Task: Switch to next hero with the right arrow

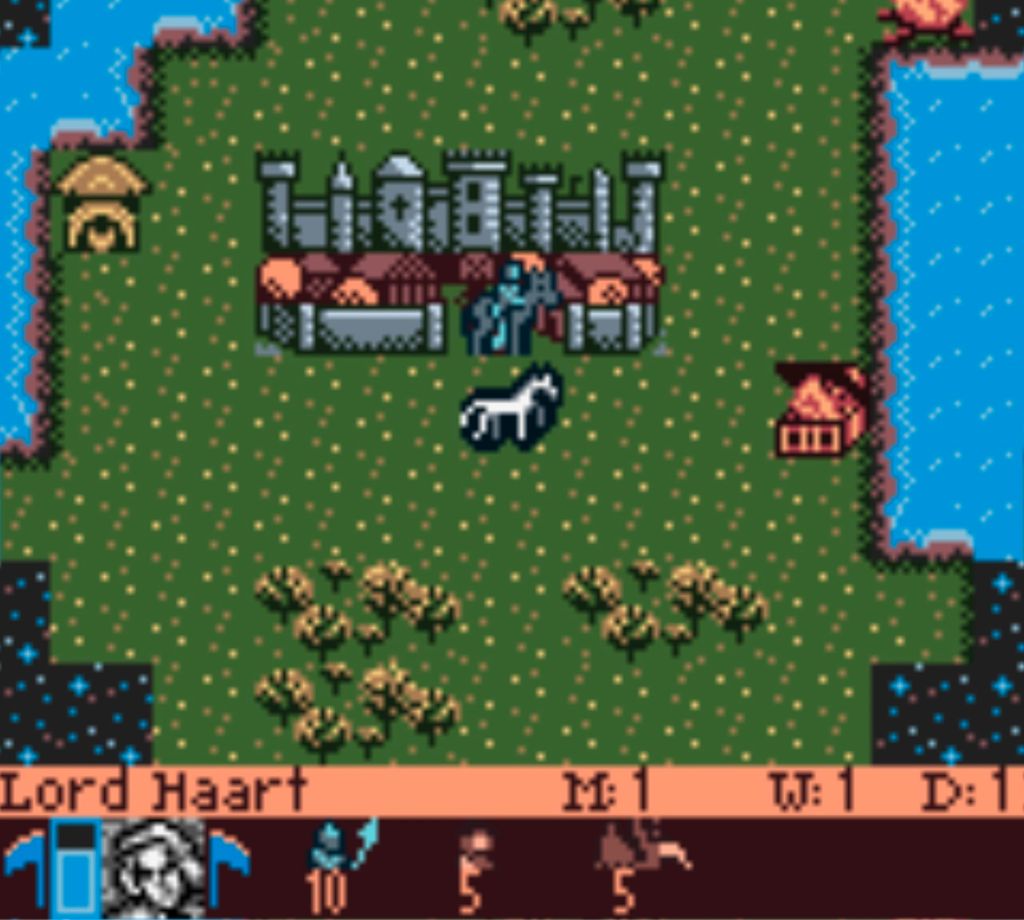Action: point(230,866)
